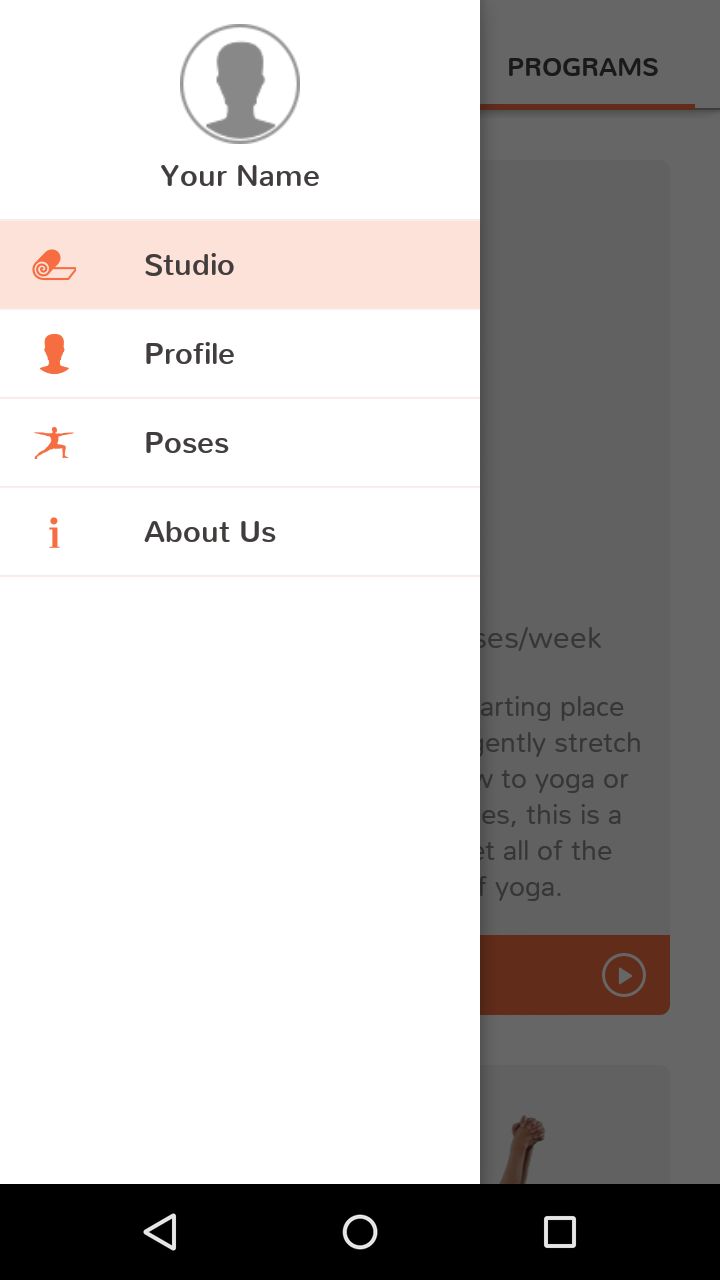Open About Us
Viewport: 720px width, 1280px height.
click(240, 532)
